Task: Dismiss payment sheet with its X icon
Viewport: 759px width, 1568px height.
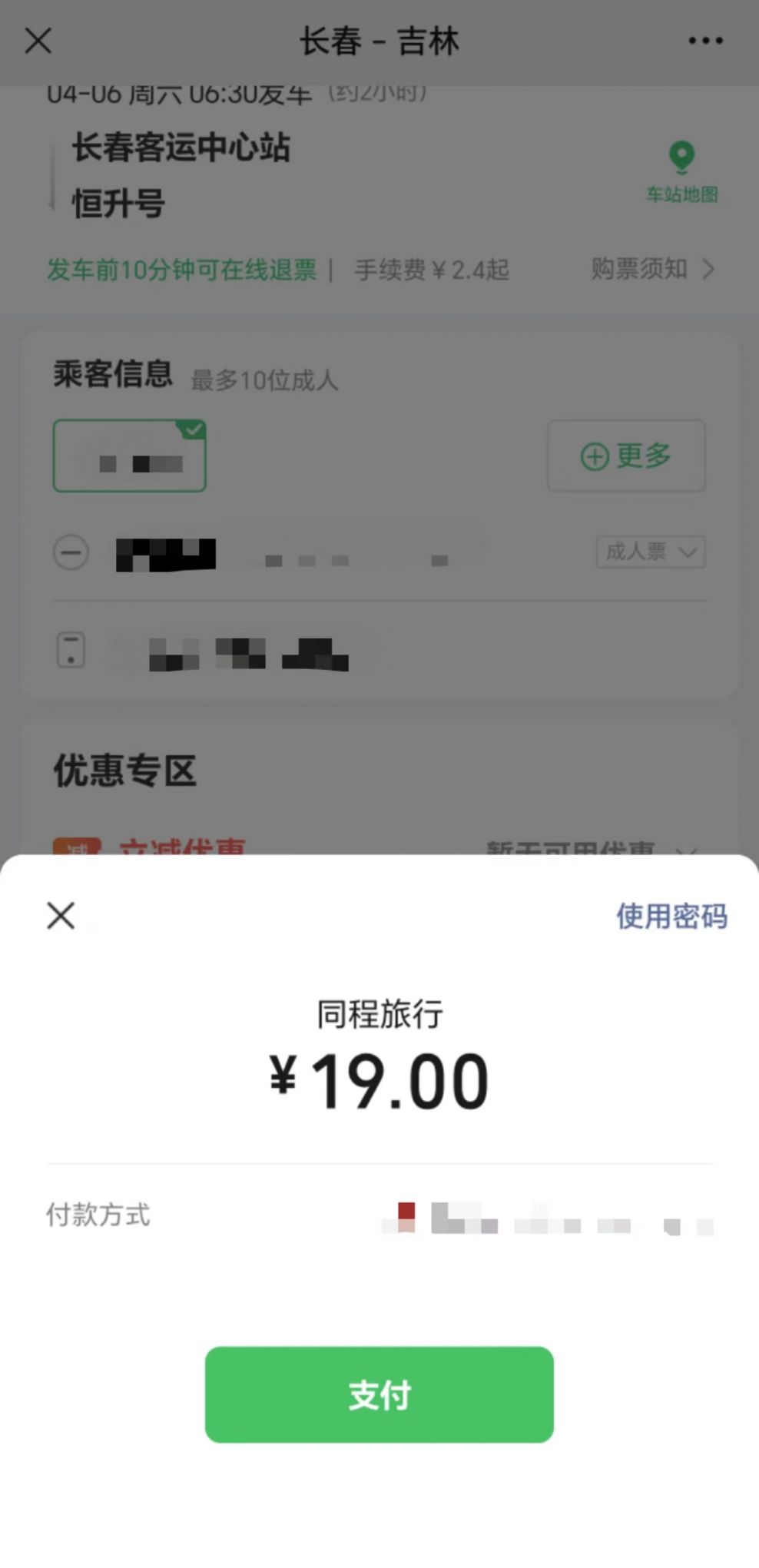Action: pos(60,916)
